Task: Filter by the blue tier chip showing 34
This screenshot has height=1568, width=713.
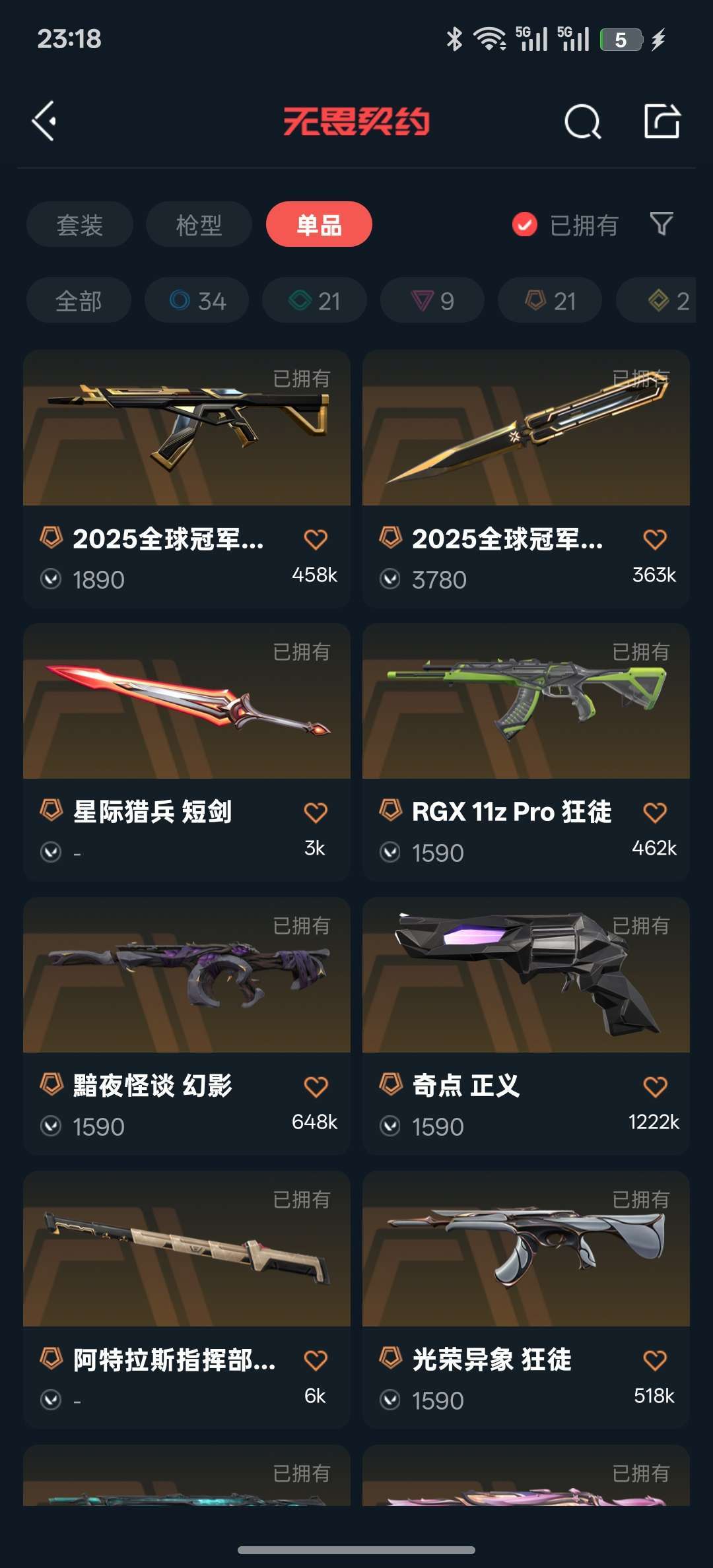Action: (197, 301)
